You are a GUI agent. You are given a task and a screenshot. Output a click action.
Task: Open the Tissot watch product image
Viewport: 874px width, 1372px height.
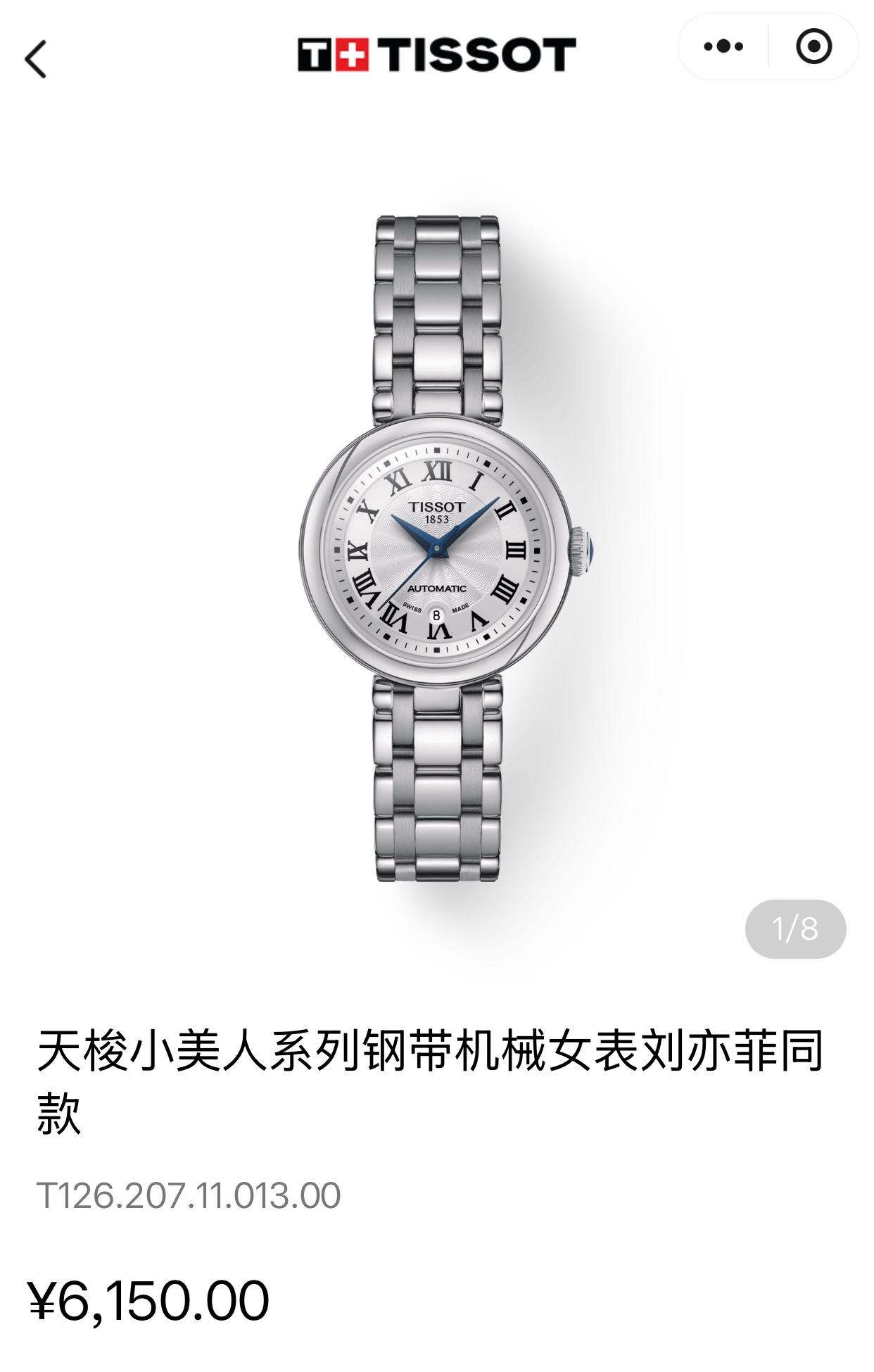click(437, 548)
